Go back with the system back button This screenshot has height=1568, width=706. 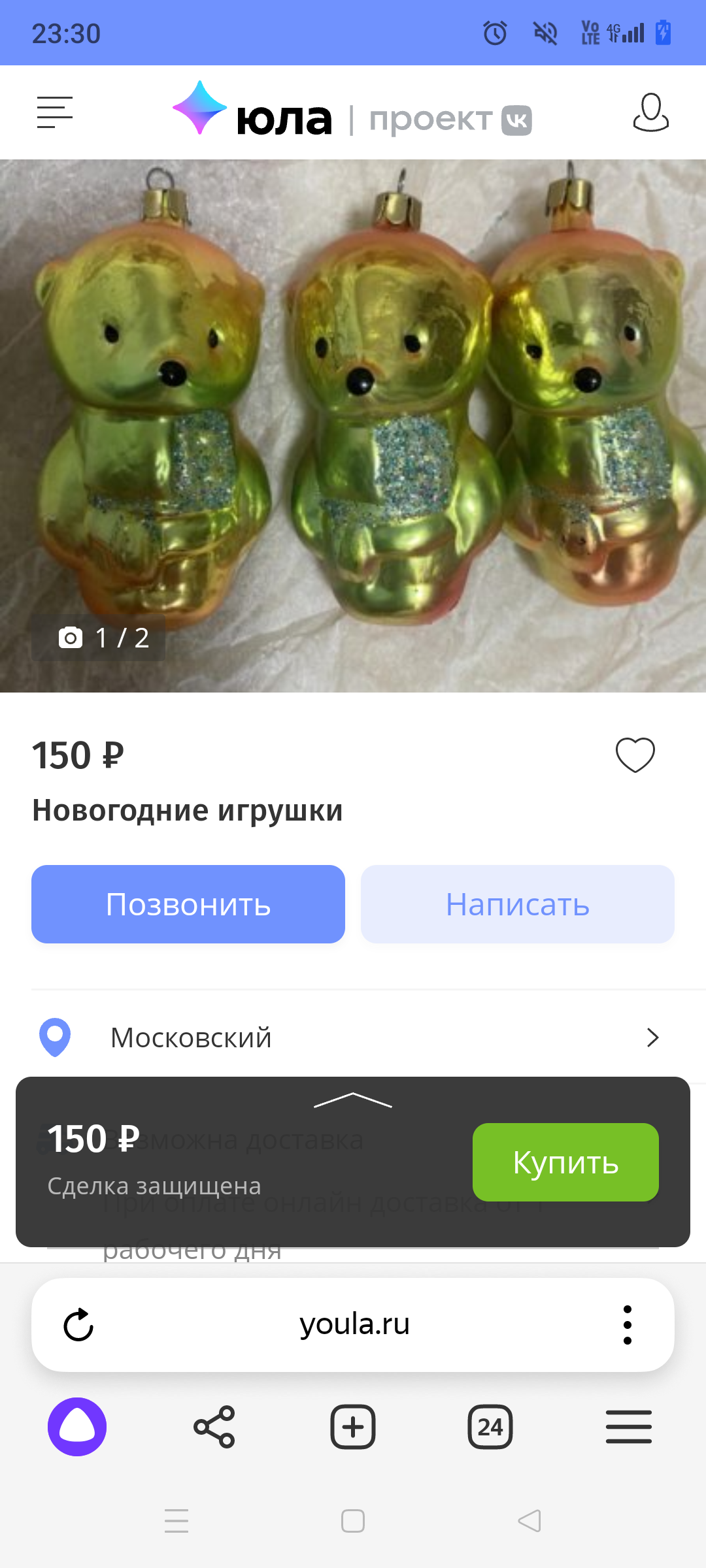[x=529, y=1521]
